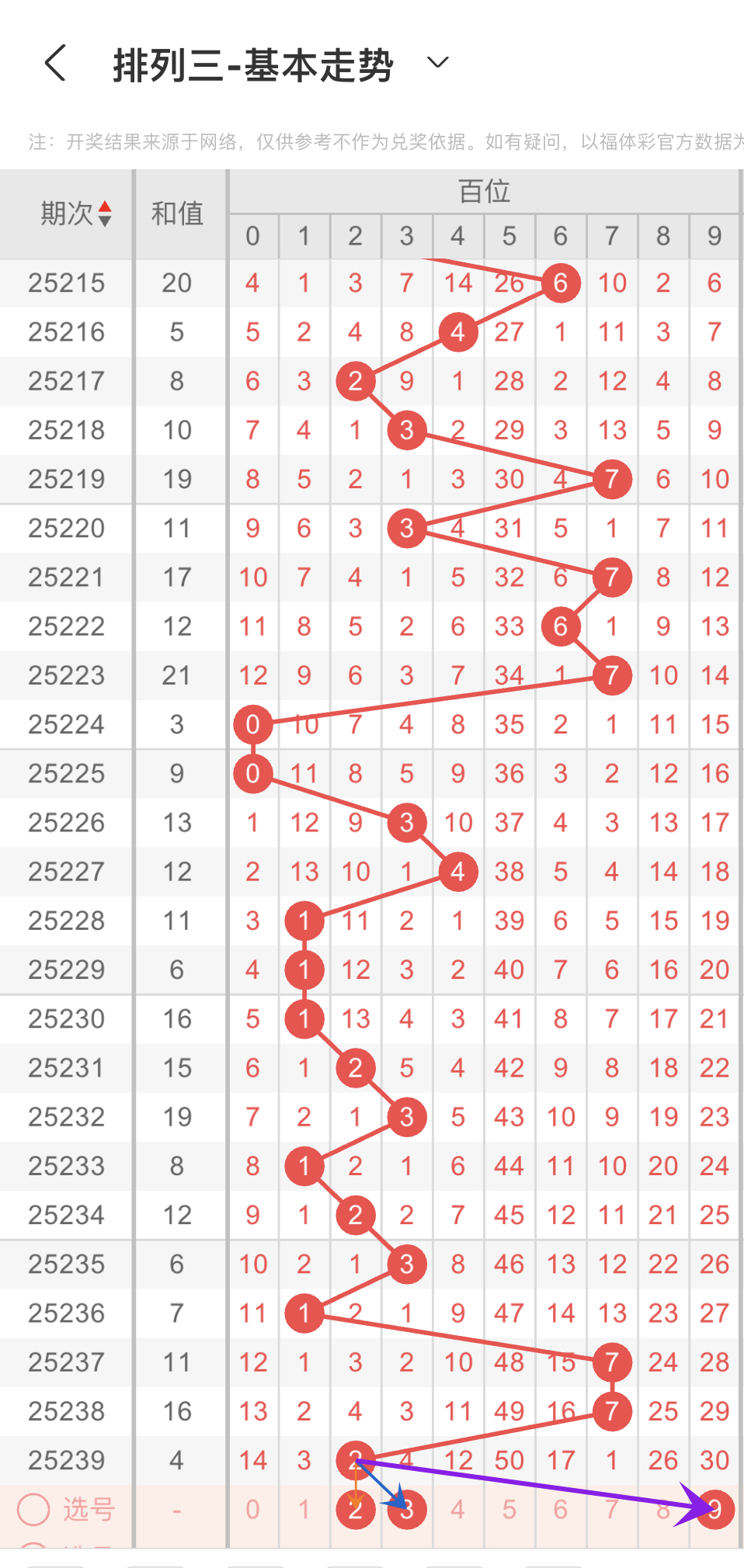Deselect number 9 in the 选号 row
Screen dimensions: 744x1568
pos(715,1510)
